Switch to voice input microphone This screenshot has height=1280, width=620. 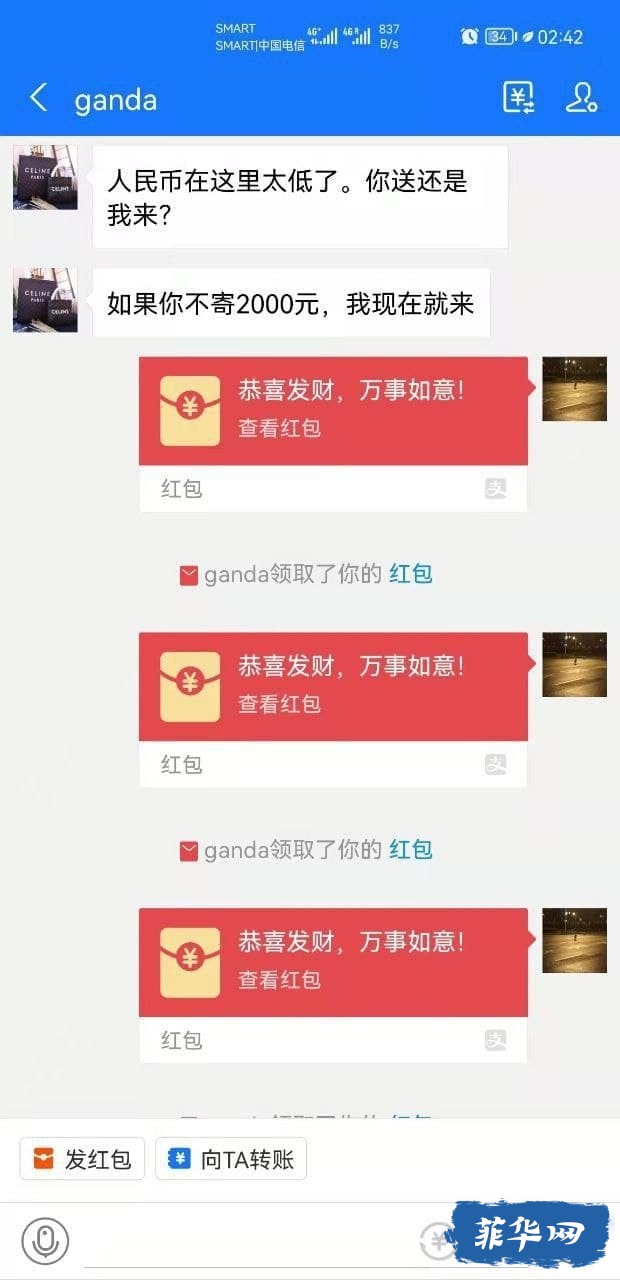[45, 1242]
